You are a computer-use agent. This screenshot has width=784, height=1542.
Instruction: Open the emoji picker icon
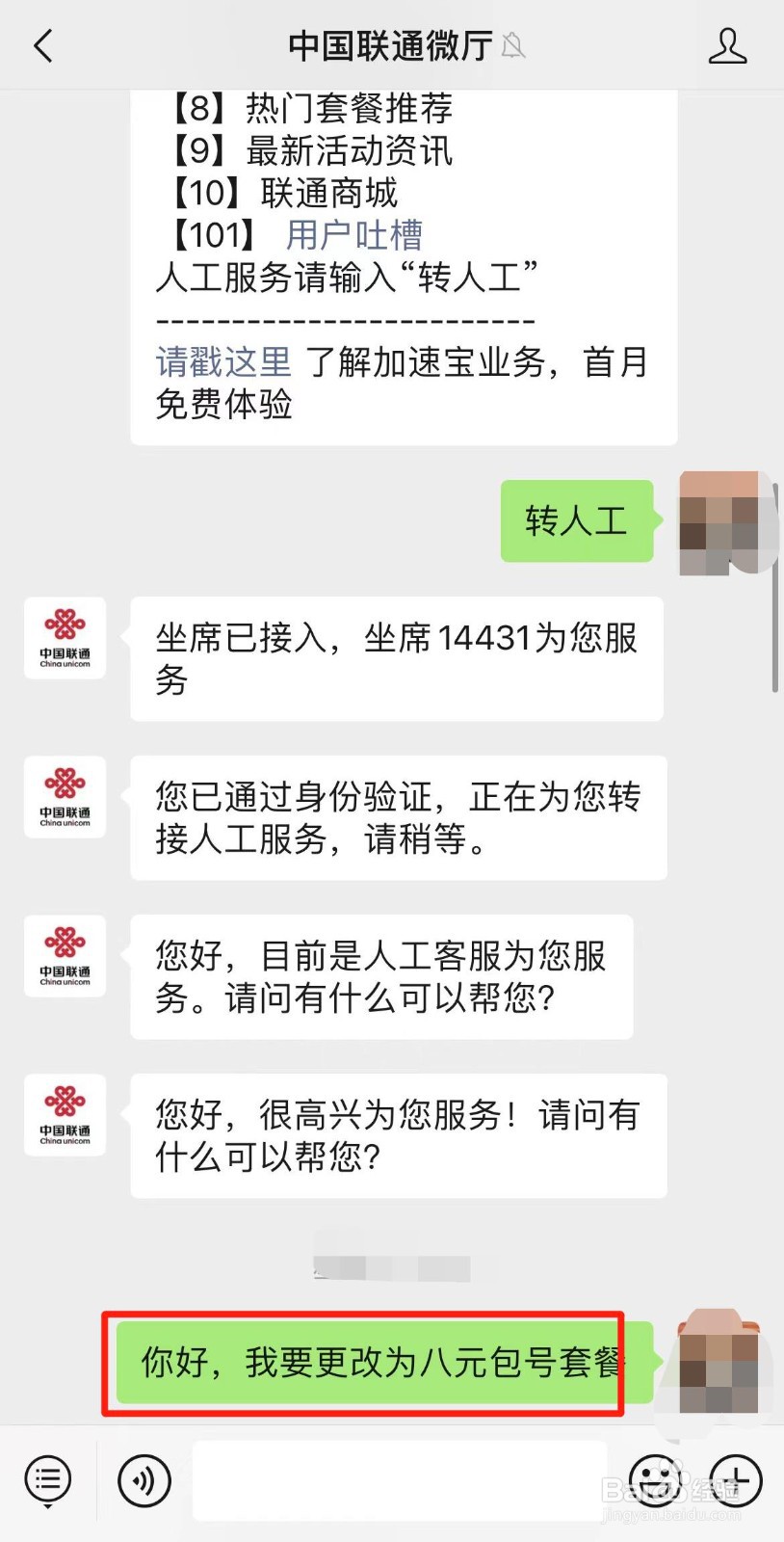[658, 1481]
